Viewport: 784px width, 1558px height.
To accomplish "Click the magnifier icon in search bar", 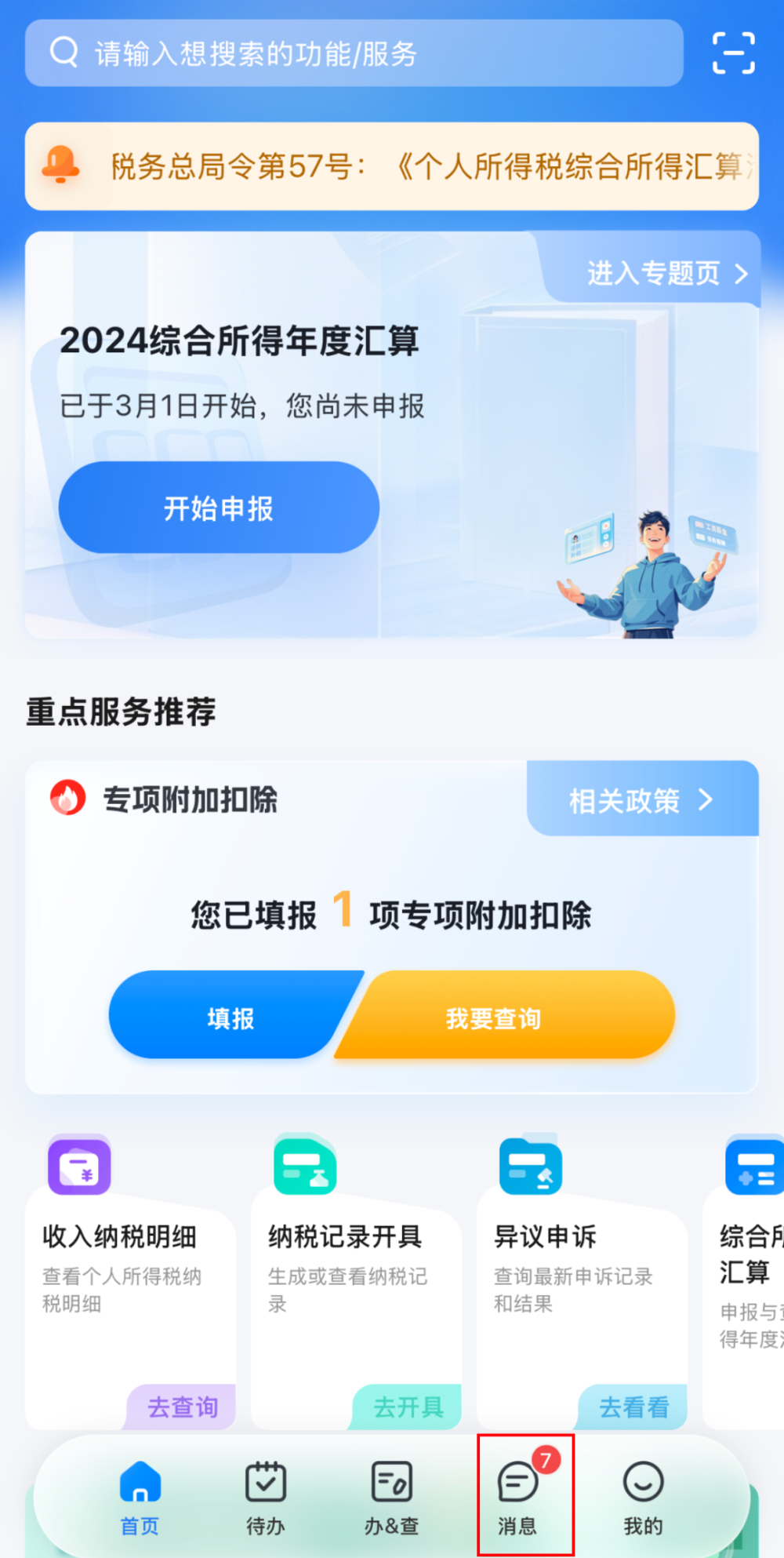I will tap(64, 53).
